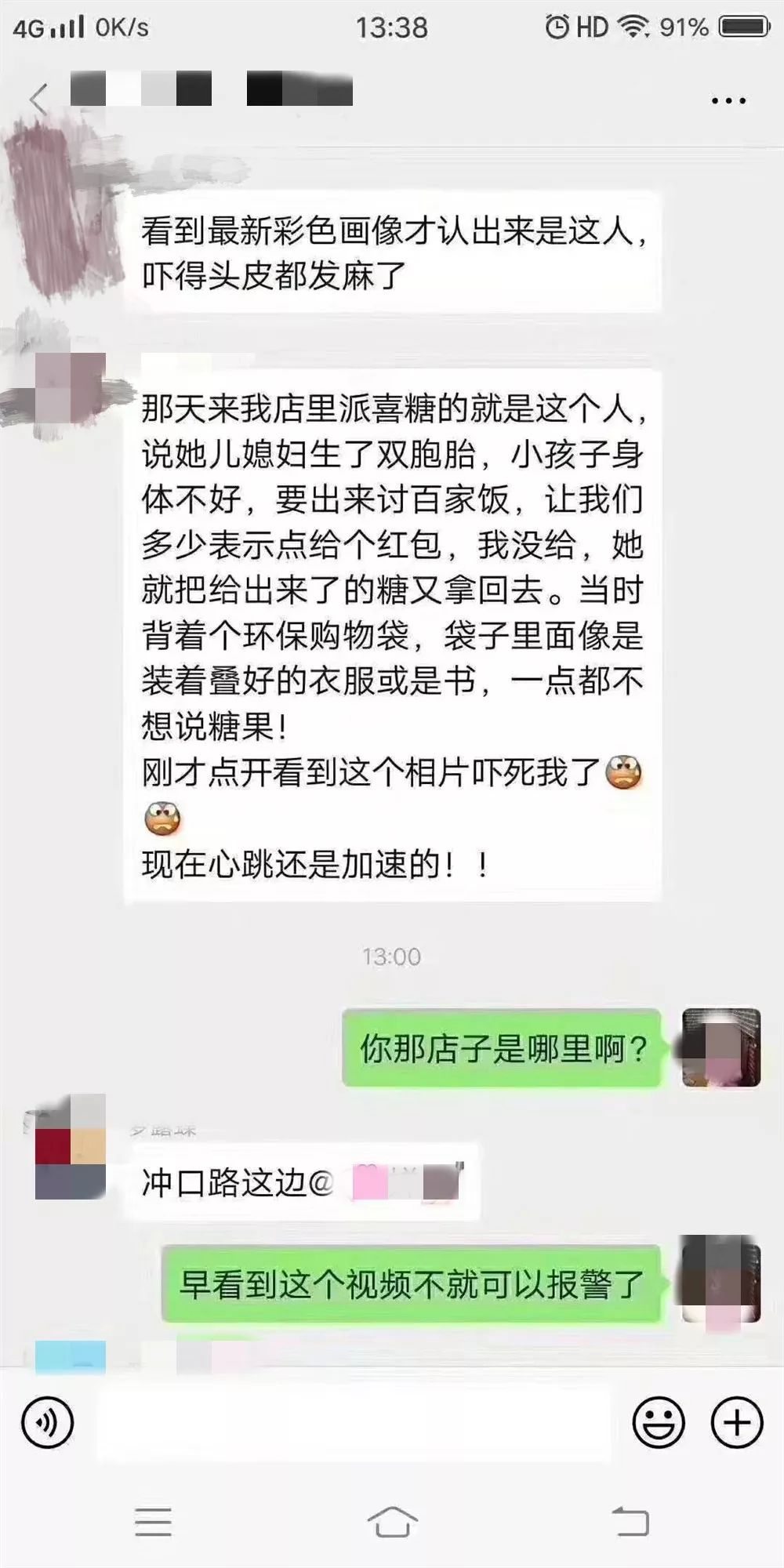784x1568 pixels.
Task: Tap the system home button
Action: tap(392, 1522)
